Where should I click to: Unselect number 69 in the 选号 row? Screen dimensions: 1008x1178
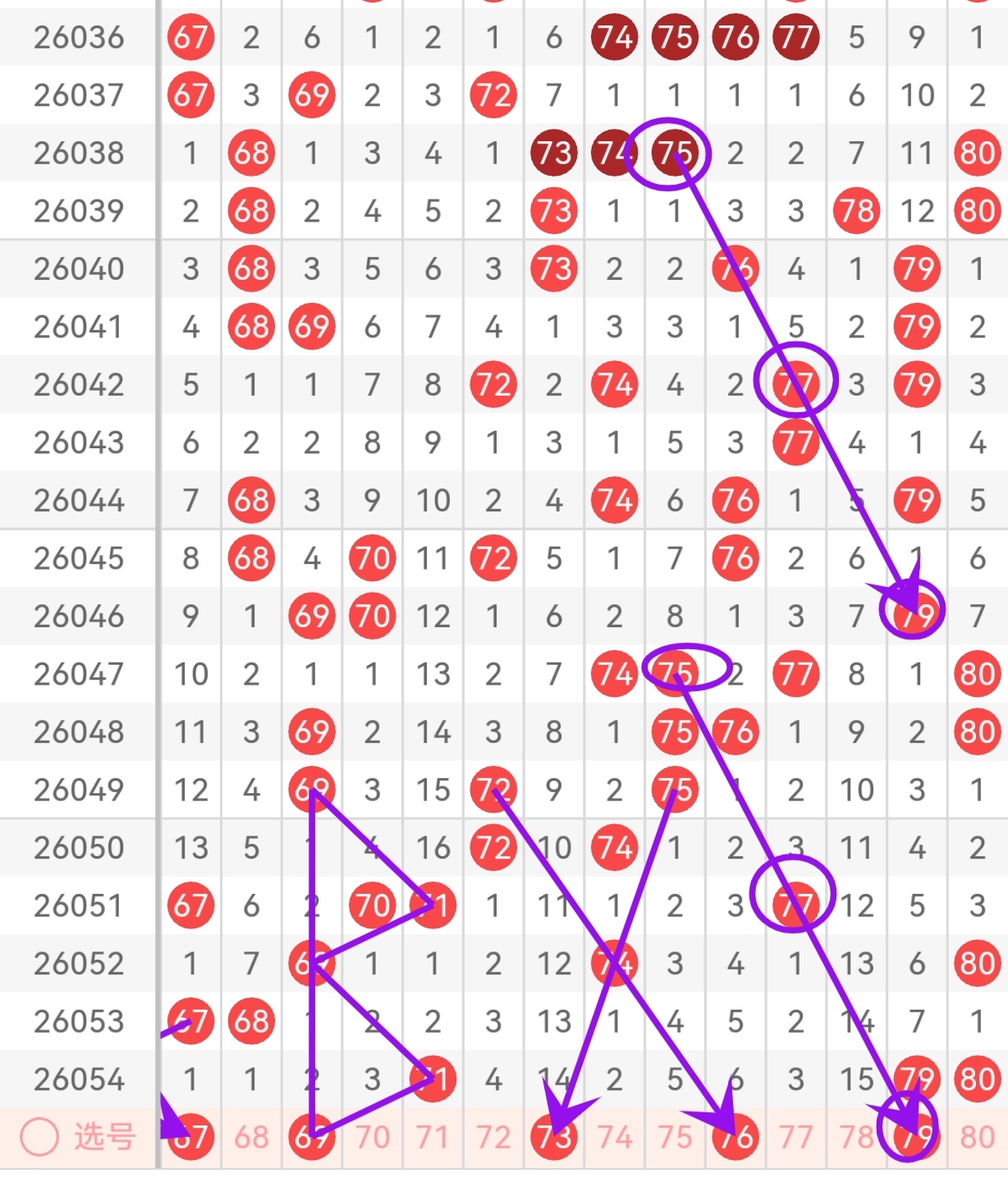click(x=312, y=1138)
